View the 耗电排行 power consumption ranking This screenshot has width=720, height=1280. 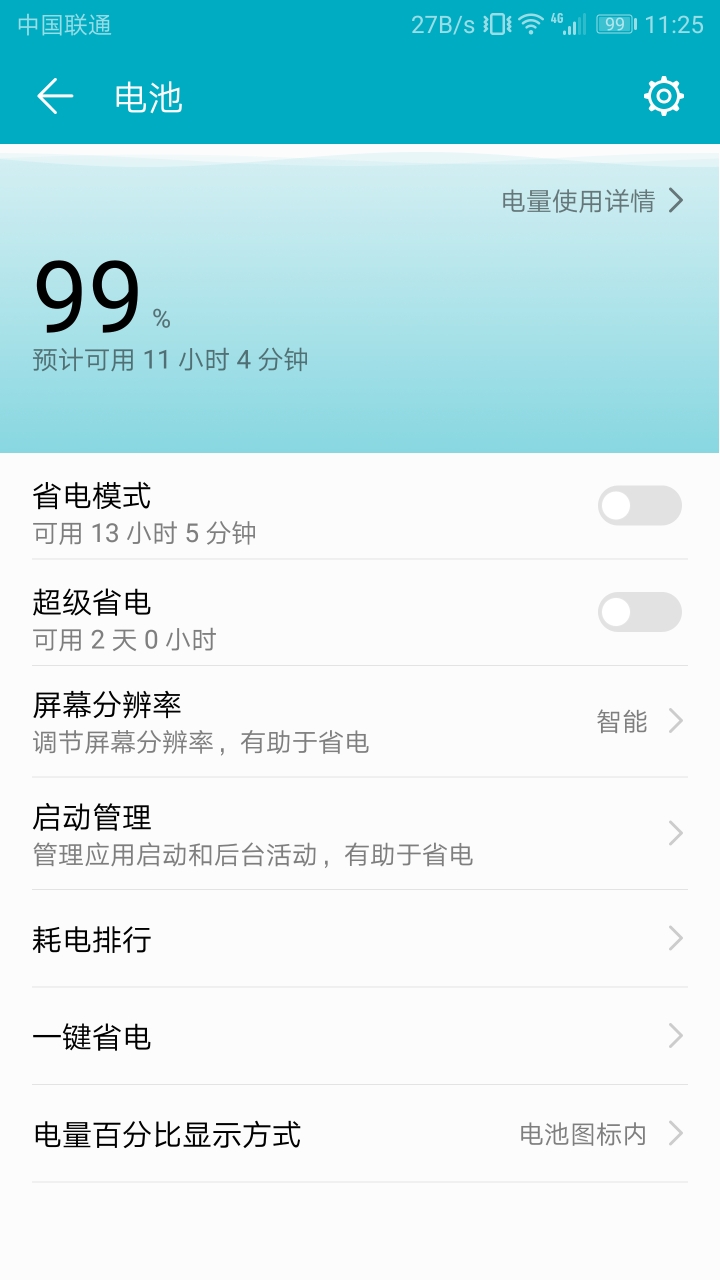coord(360,939)
